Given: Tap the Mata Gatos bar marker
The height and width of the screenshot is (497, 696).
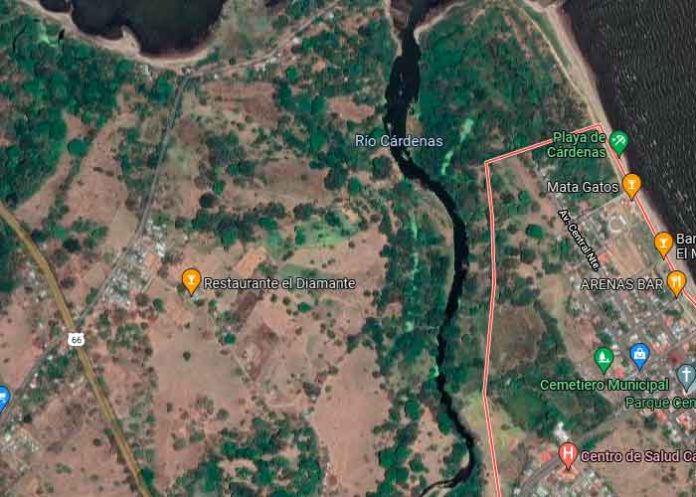Looking at the screenshot, I should click(x=631, y=185).
